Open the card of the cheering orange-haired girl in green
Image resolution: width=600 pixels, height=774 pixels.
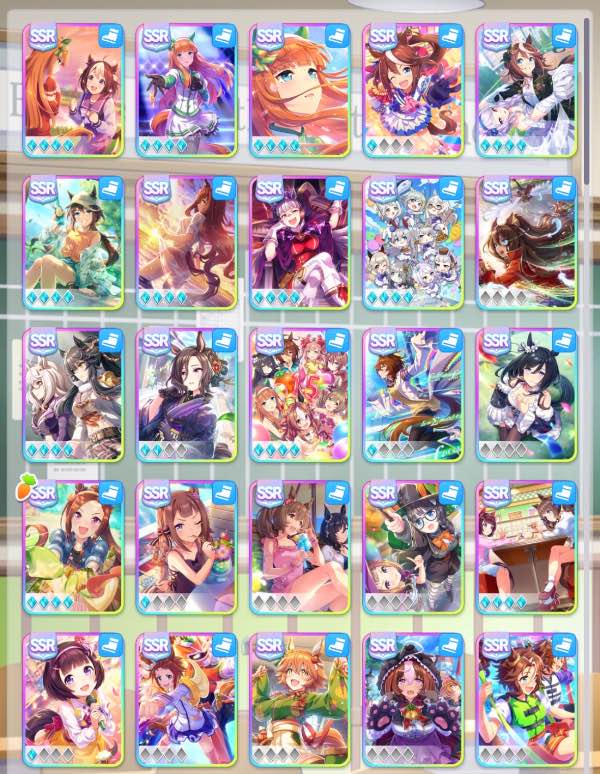(299, 700)
